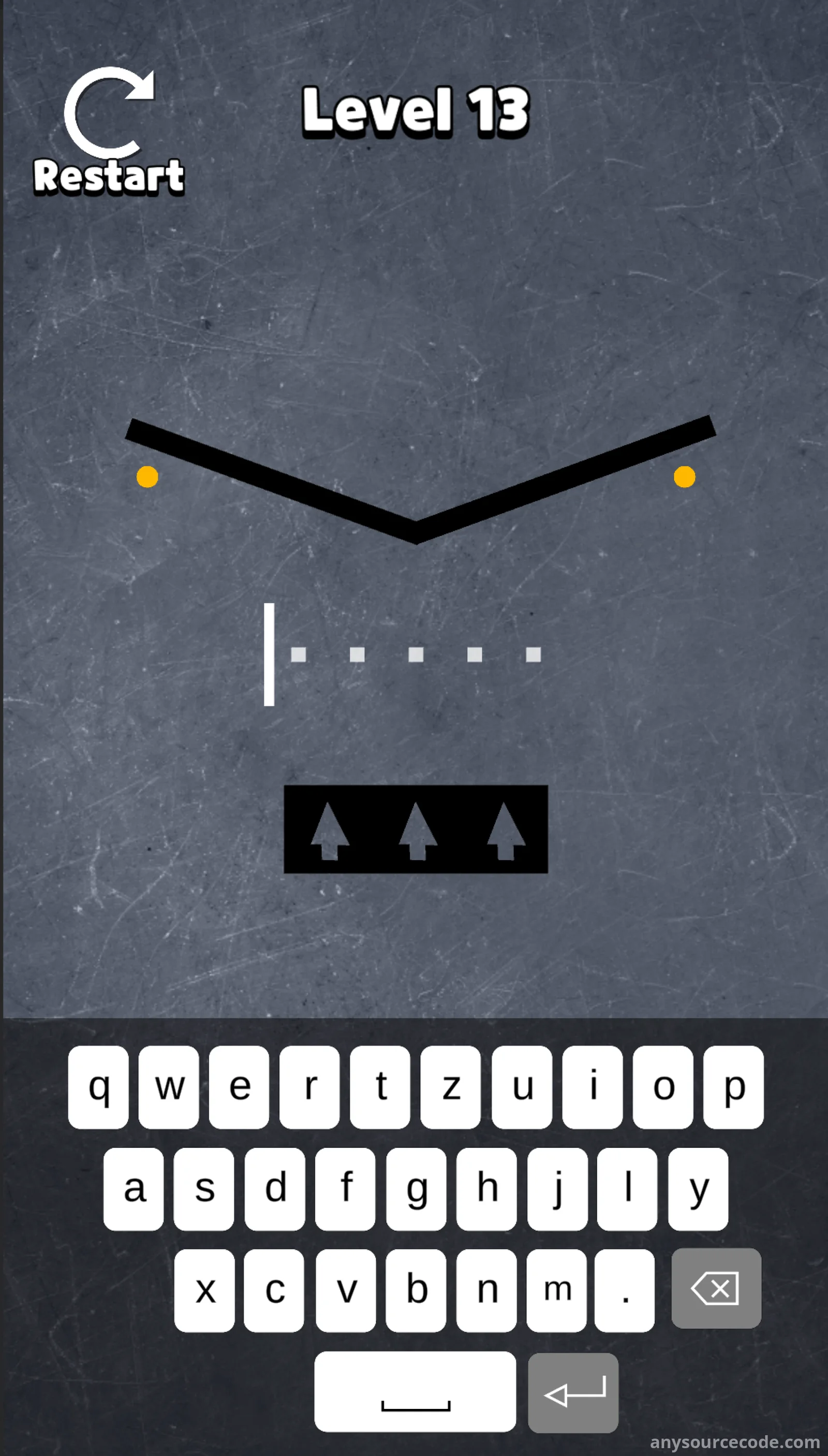This screenshot has width=828, height=1456.
Task: Type the letter n key
Action: click(x=487, y=1290)
